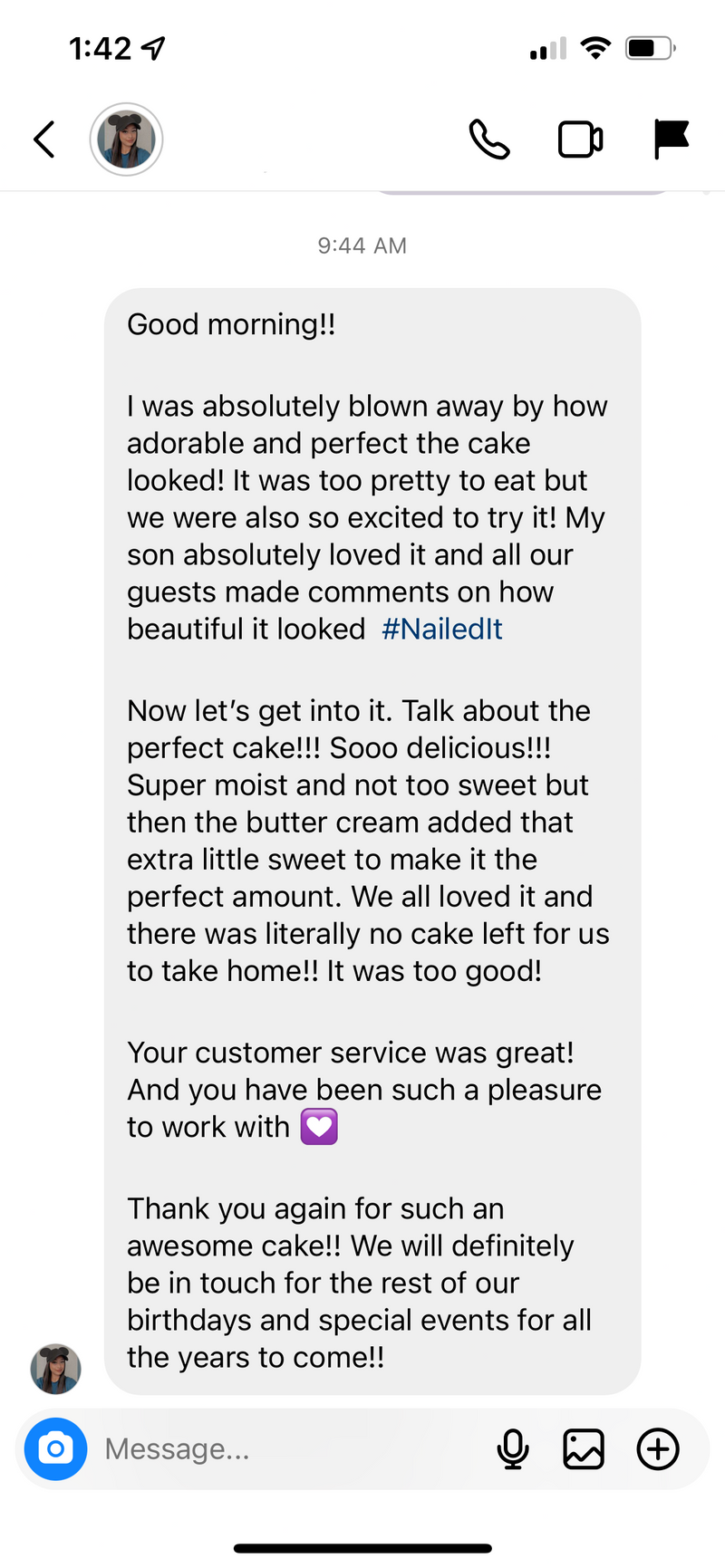
Task: Open the plus menu for more options
Action: pos(658,1448)
